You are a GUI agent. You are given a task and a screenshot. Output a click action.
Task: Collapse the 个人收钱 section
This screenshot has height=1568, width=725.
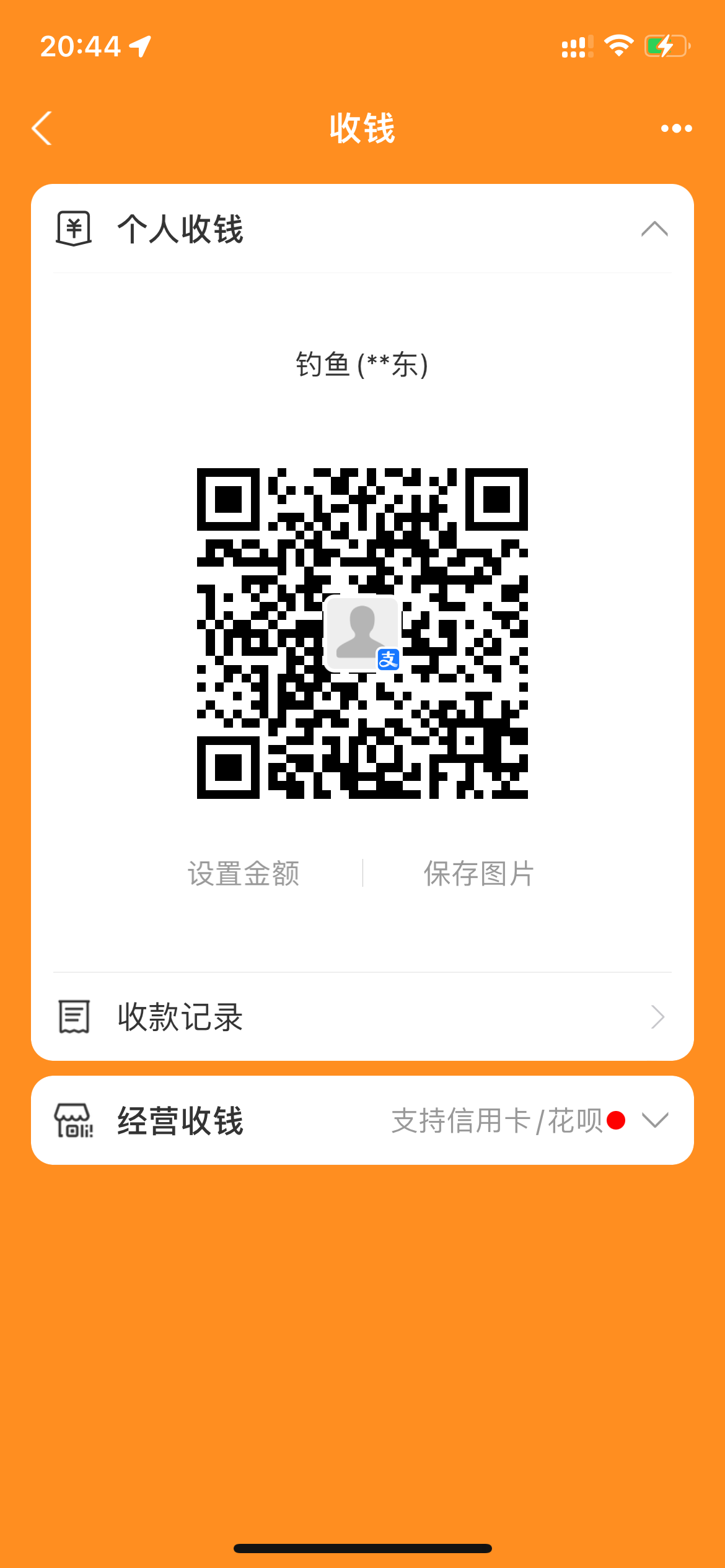tap(654, 229)
